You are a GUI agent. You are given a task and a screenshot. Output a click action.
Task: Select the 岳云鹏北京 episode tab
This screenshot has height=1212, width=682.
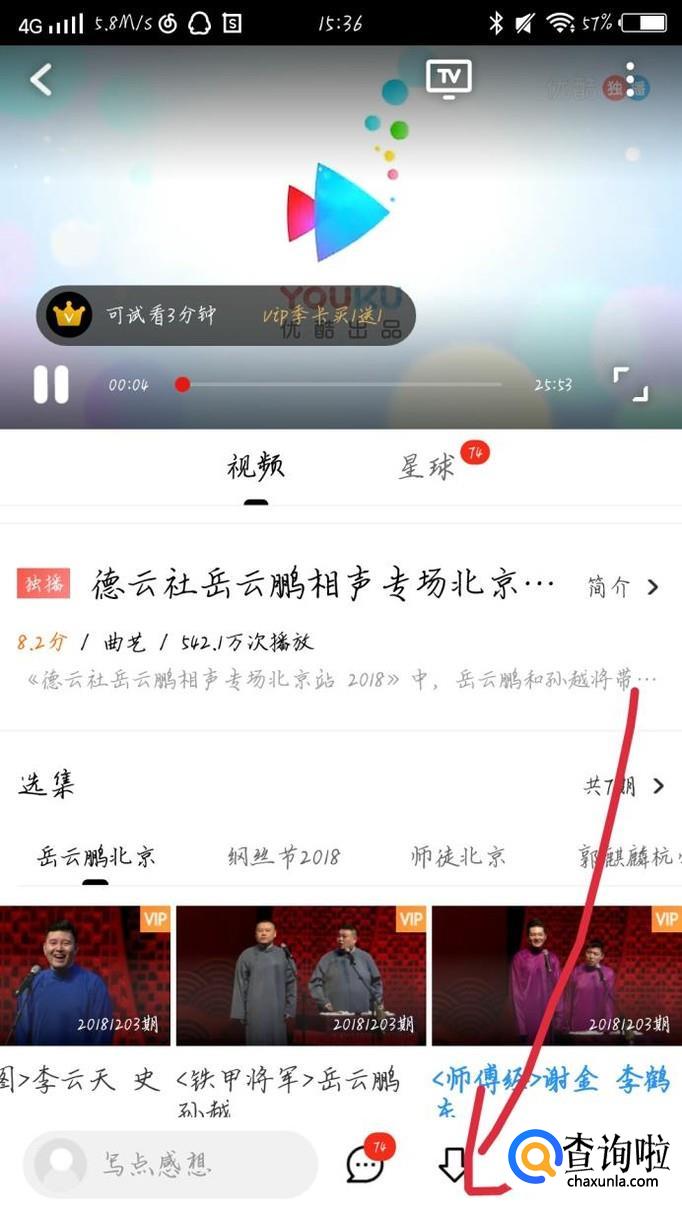coord(96,857)
